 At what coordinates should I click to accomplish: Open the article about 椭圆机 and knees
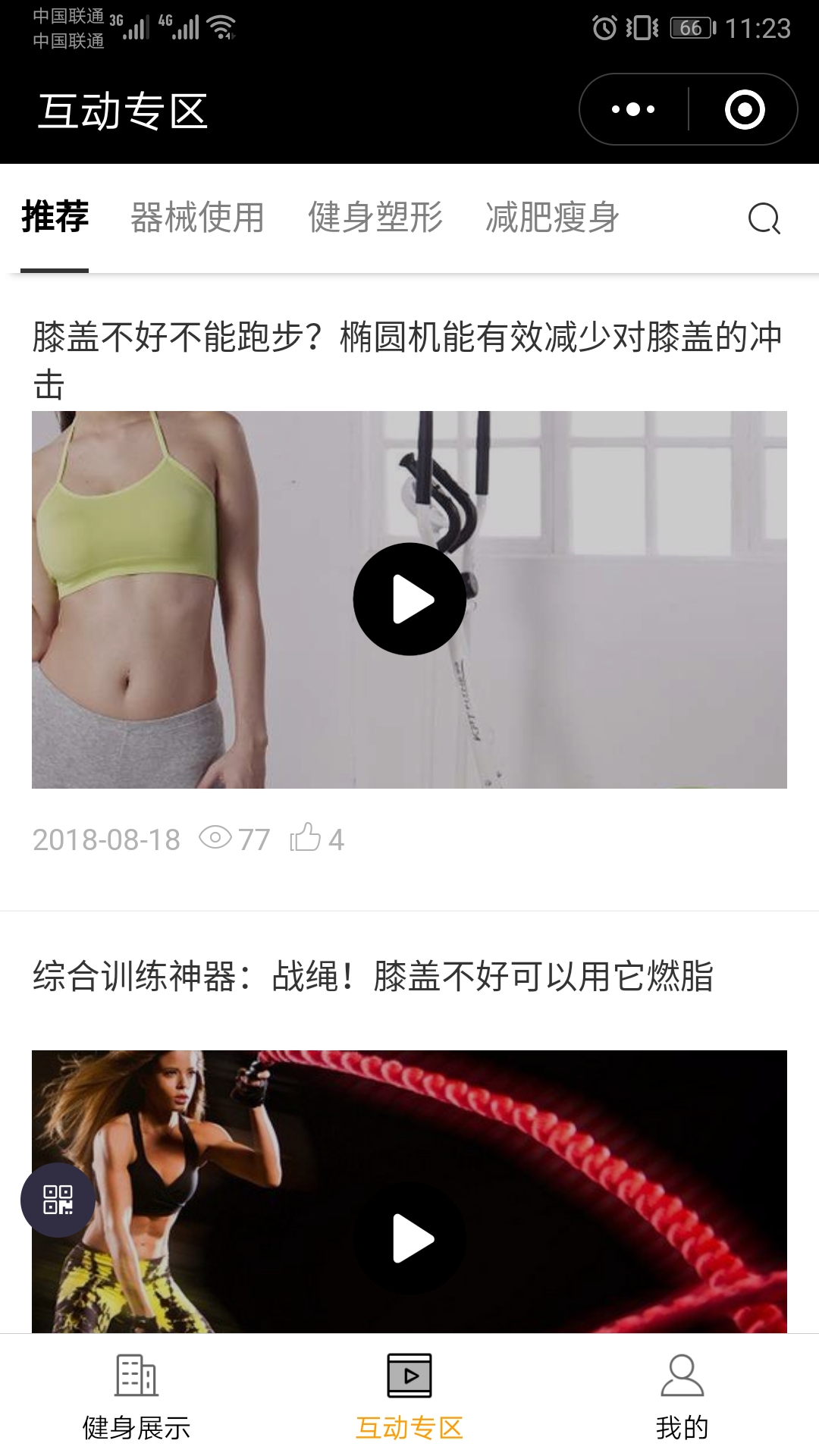408,360
